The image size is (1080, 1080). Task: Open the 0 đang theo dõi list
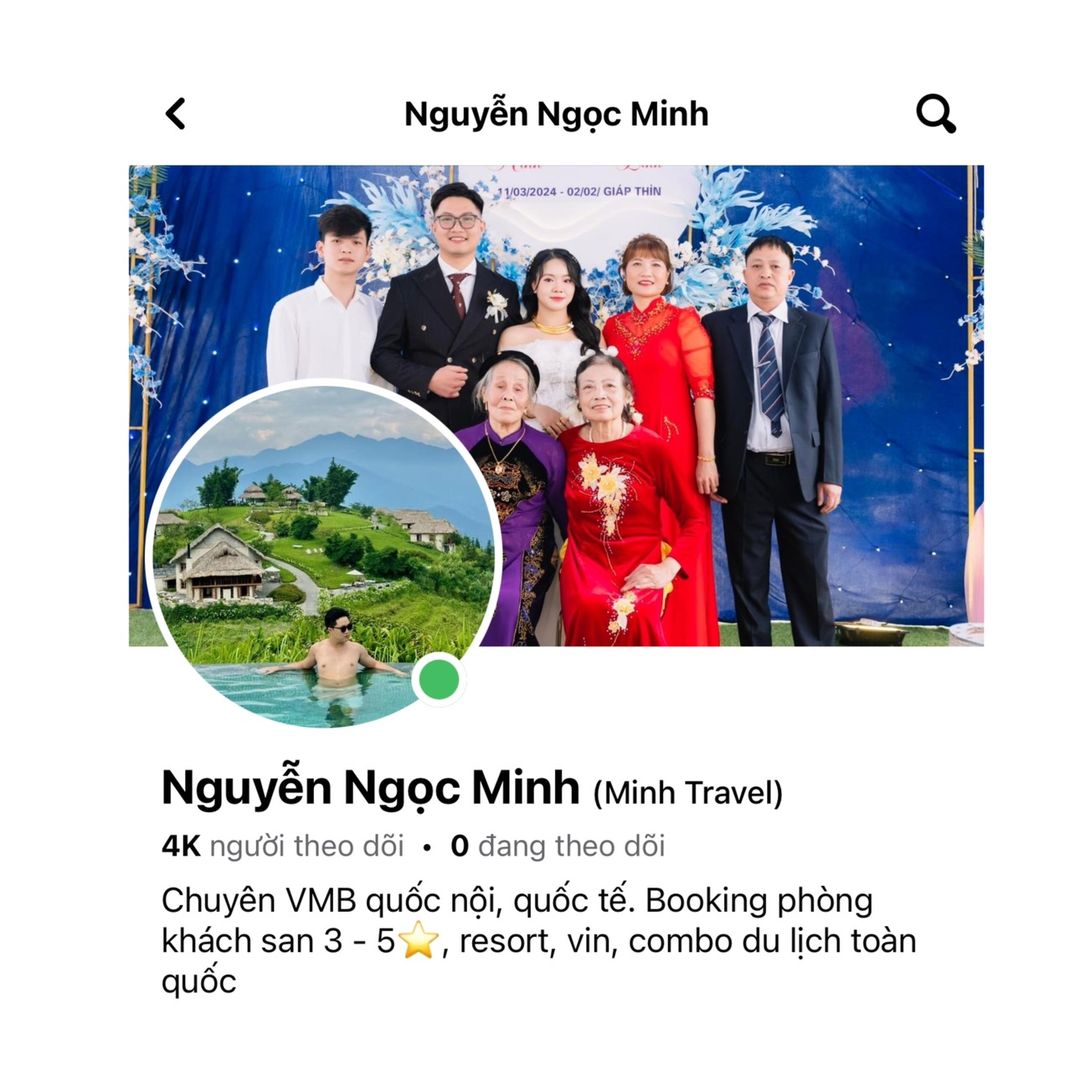(557, 847)
